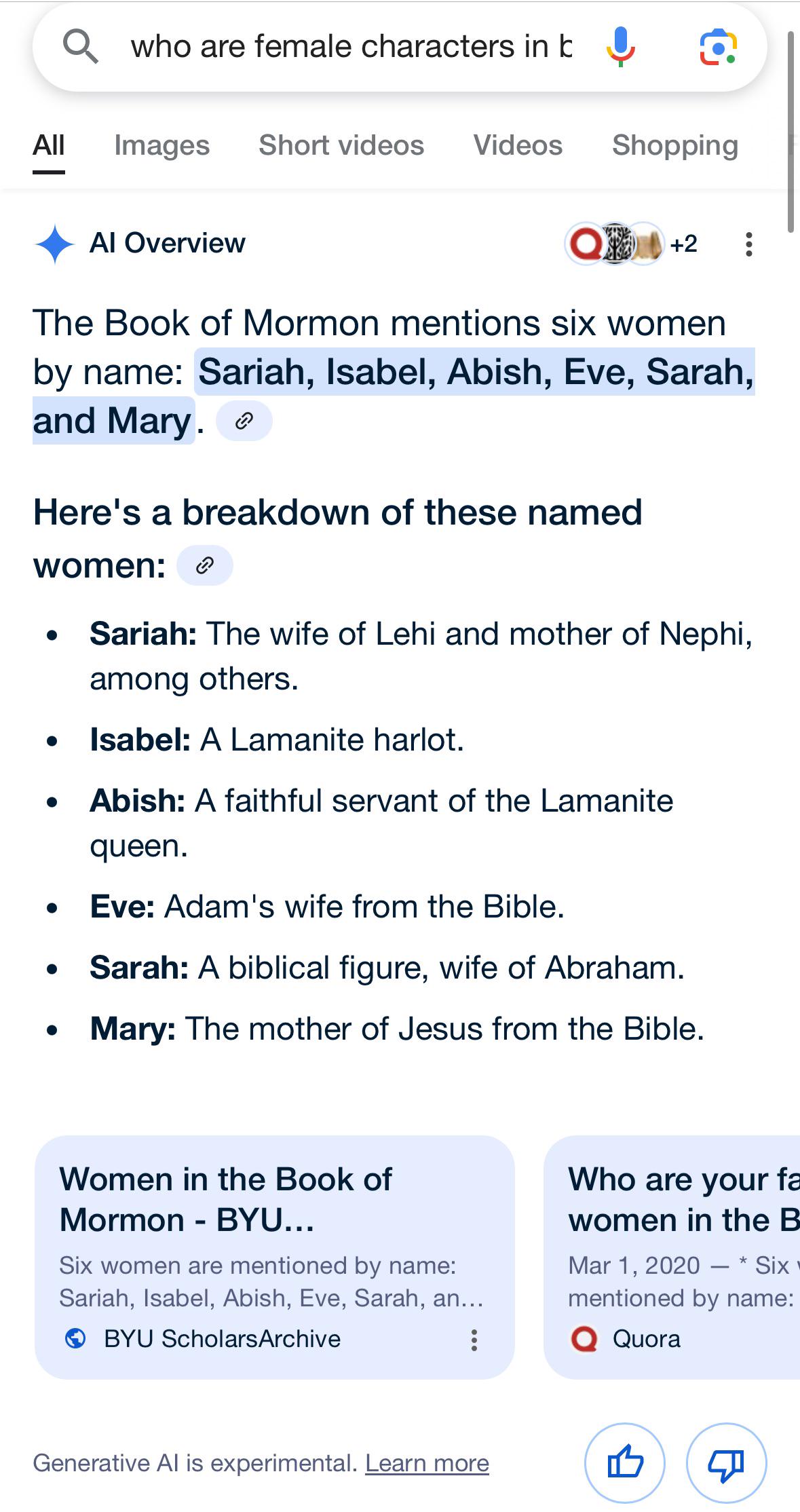Open the AI Overview overflow menu
The height and width of the screenshot is (1512, 800).
[x=748, y=244]
